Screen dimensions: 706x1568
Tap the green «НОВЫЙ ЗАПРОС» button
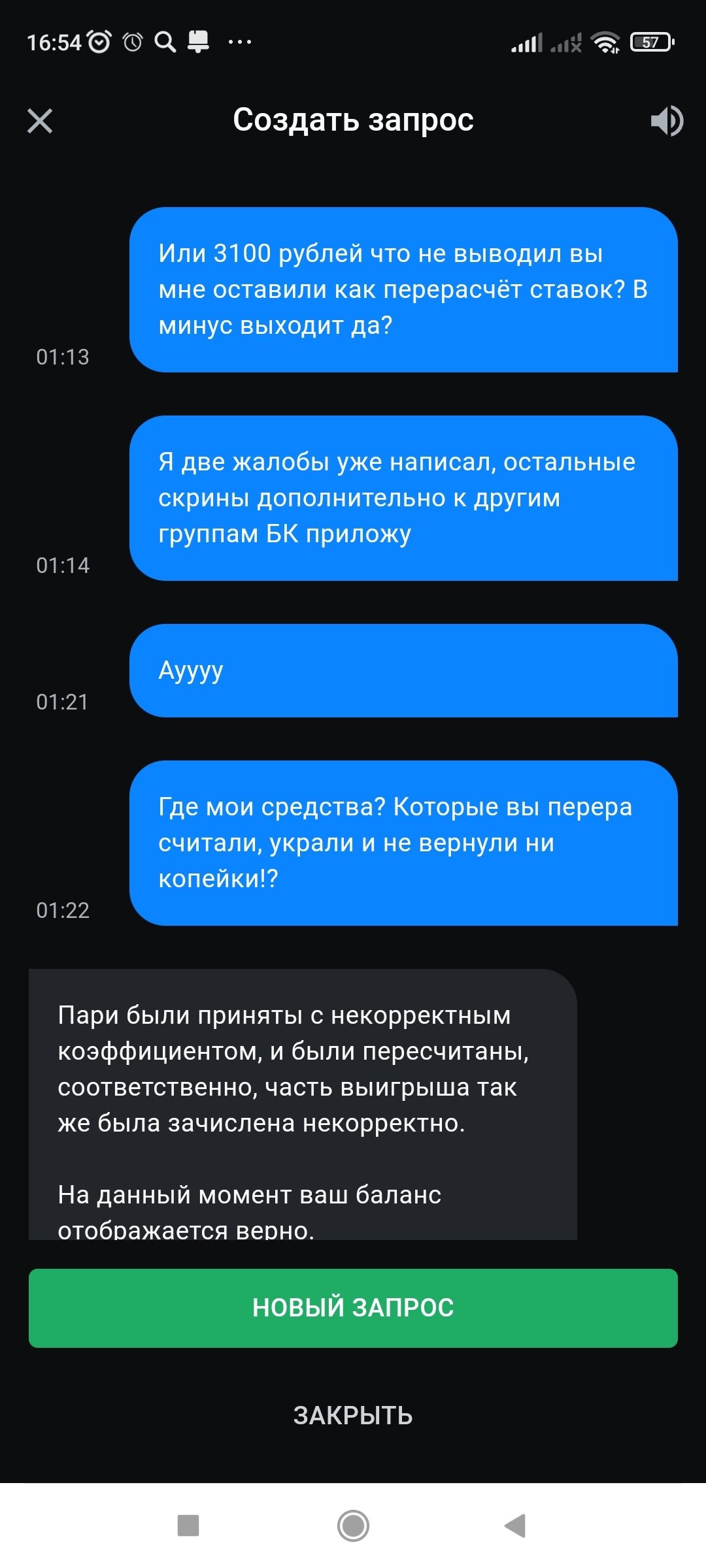(x=353, y=1308)
